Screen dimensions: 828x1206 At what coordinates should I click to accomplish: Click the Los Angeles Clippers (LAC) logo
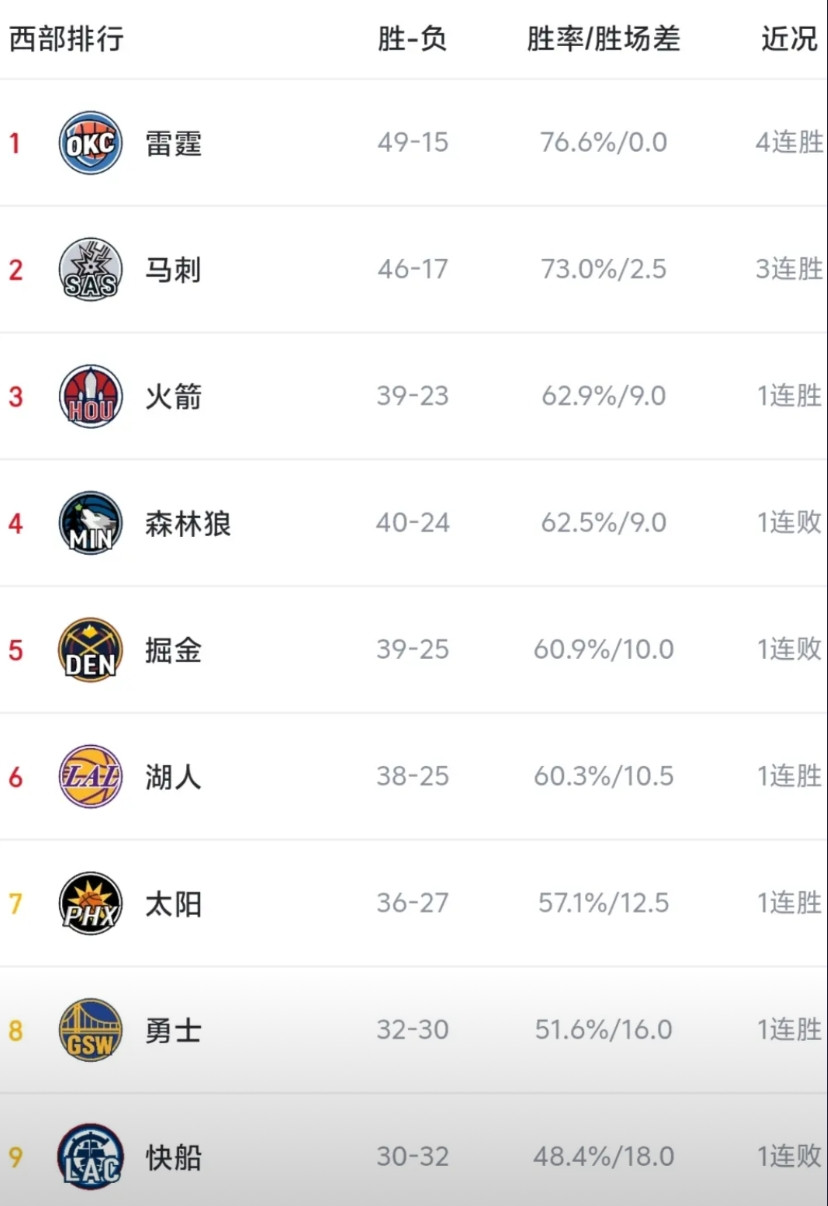pyautogui.click(x=90, y=1157)
